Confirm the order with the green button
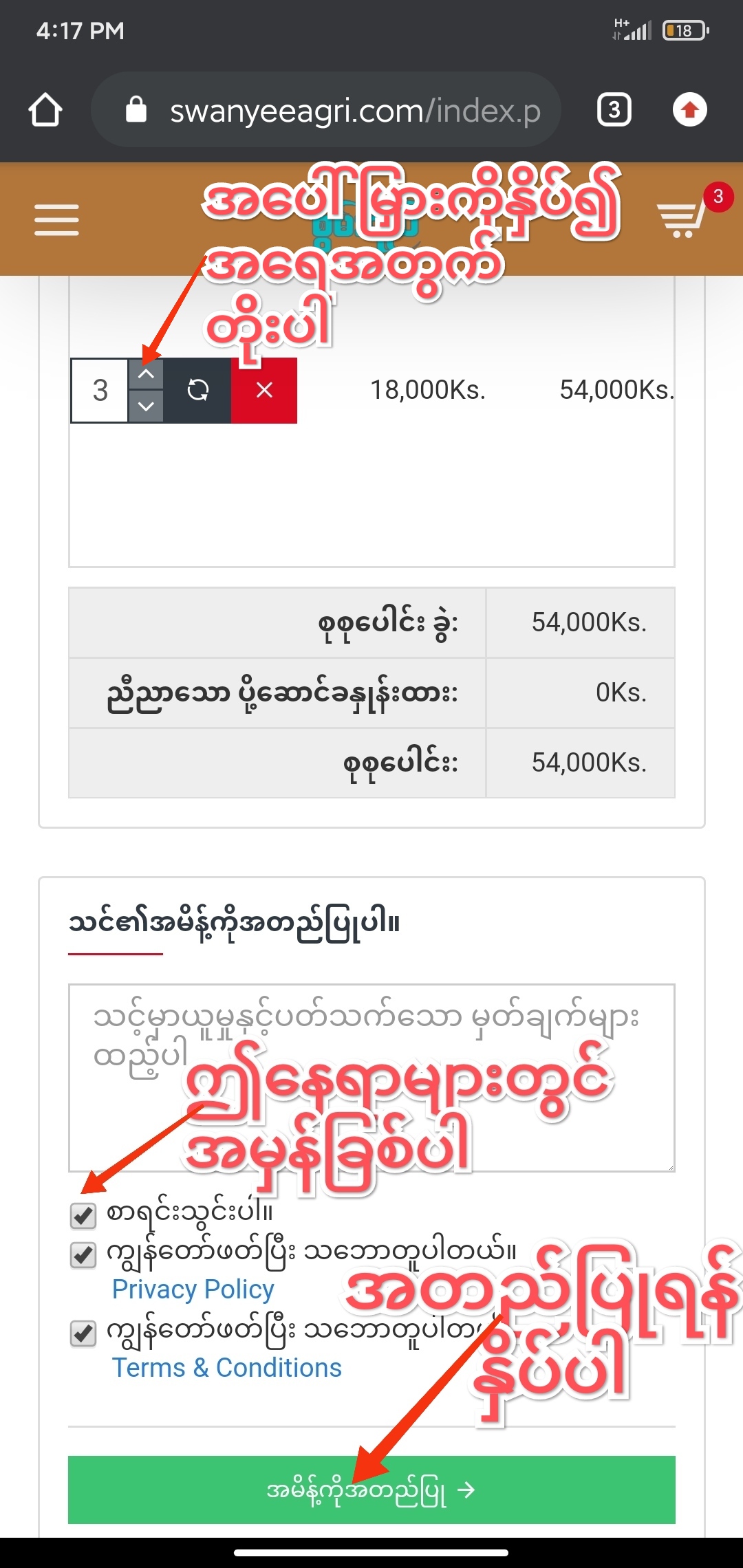The image size is (743, 1568). tap(371, 1490)
